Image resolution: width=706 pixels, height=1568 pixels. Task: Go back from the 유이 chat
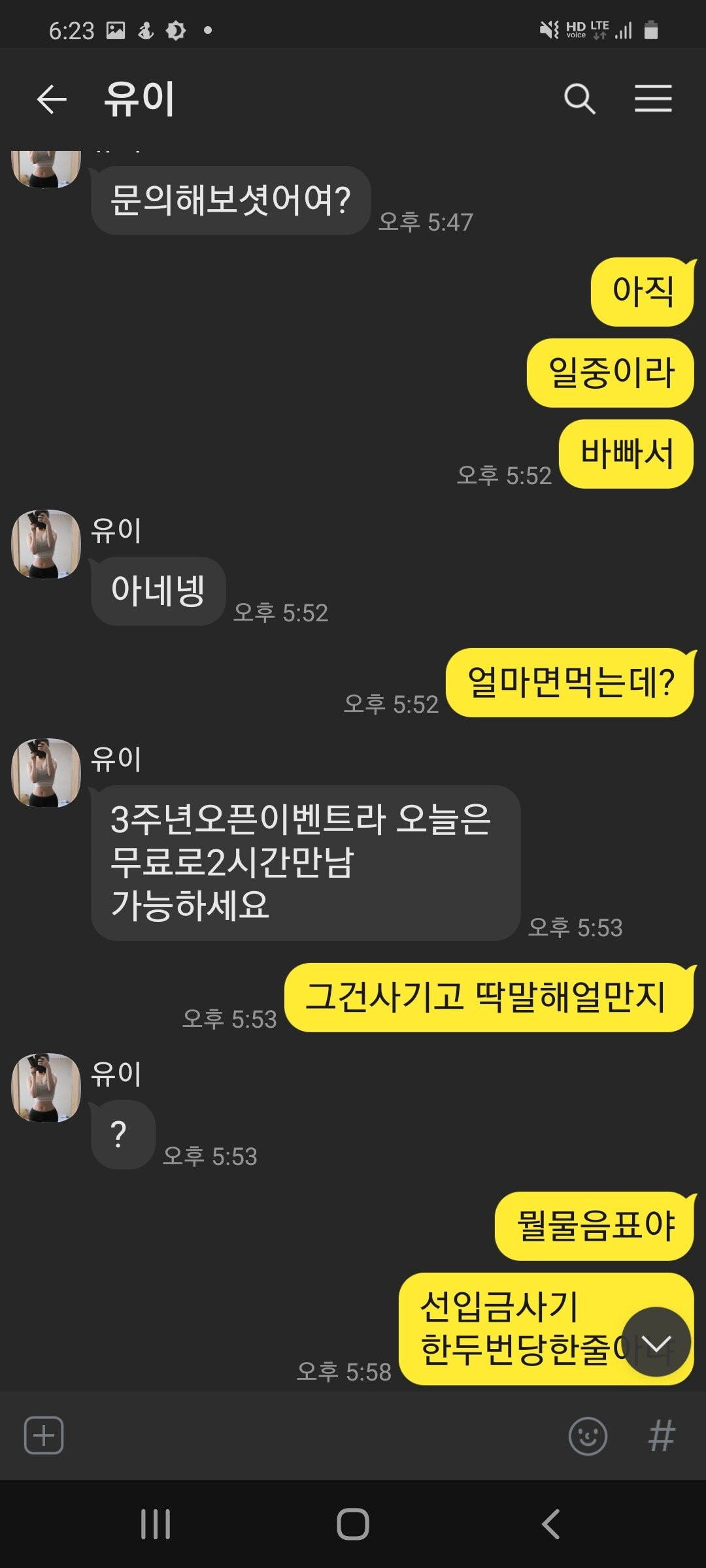[x=52, y=99]
